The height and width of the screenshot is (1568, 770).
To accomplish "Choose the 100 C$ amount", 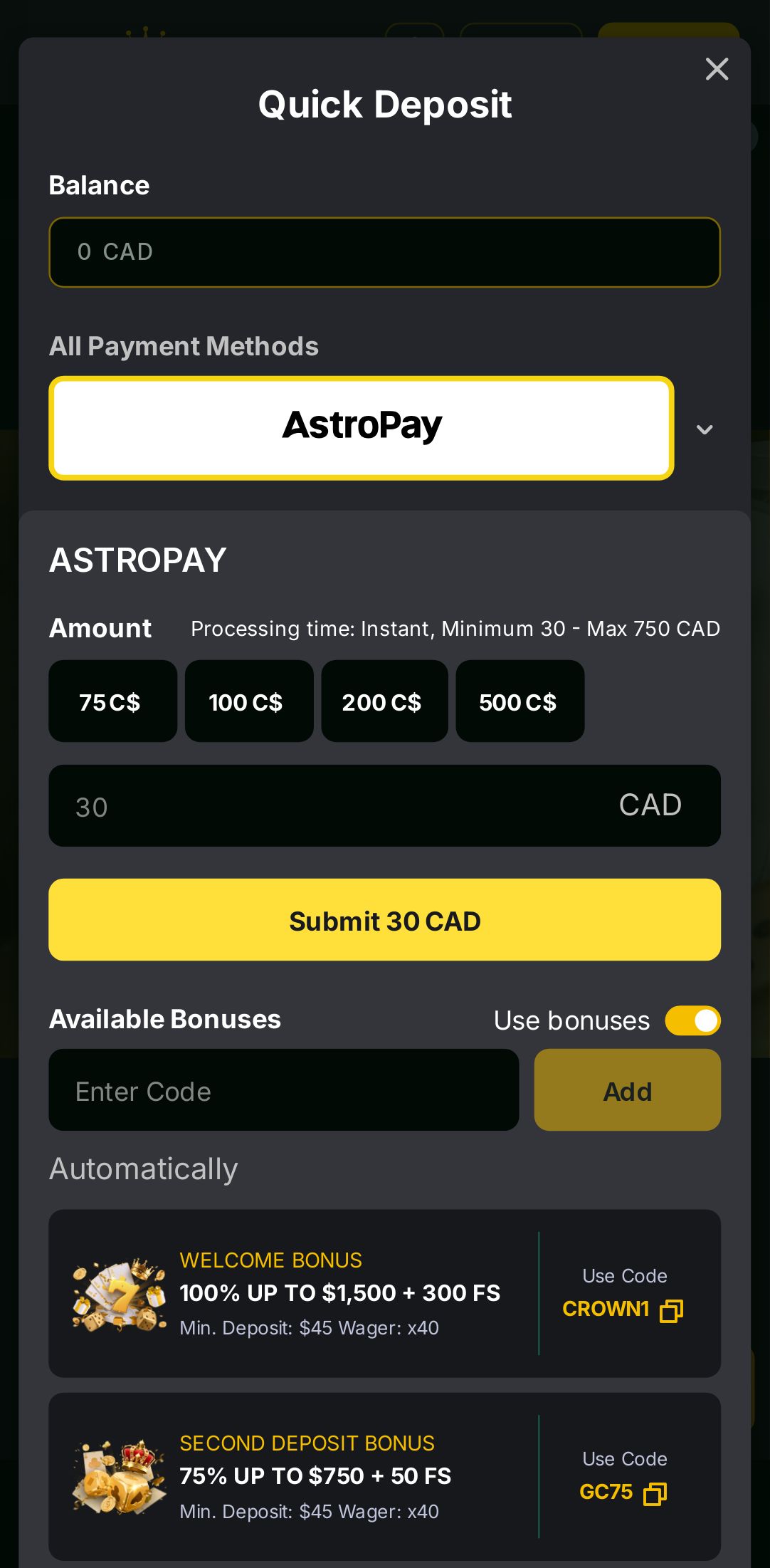I will pos(248,701).
